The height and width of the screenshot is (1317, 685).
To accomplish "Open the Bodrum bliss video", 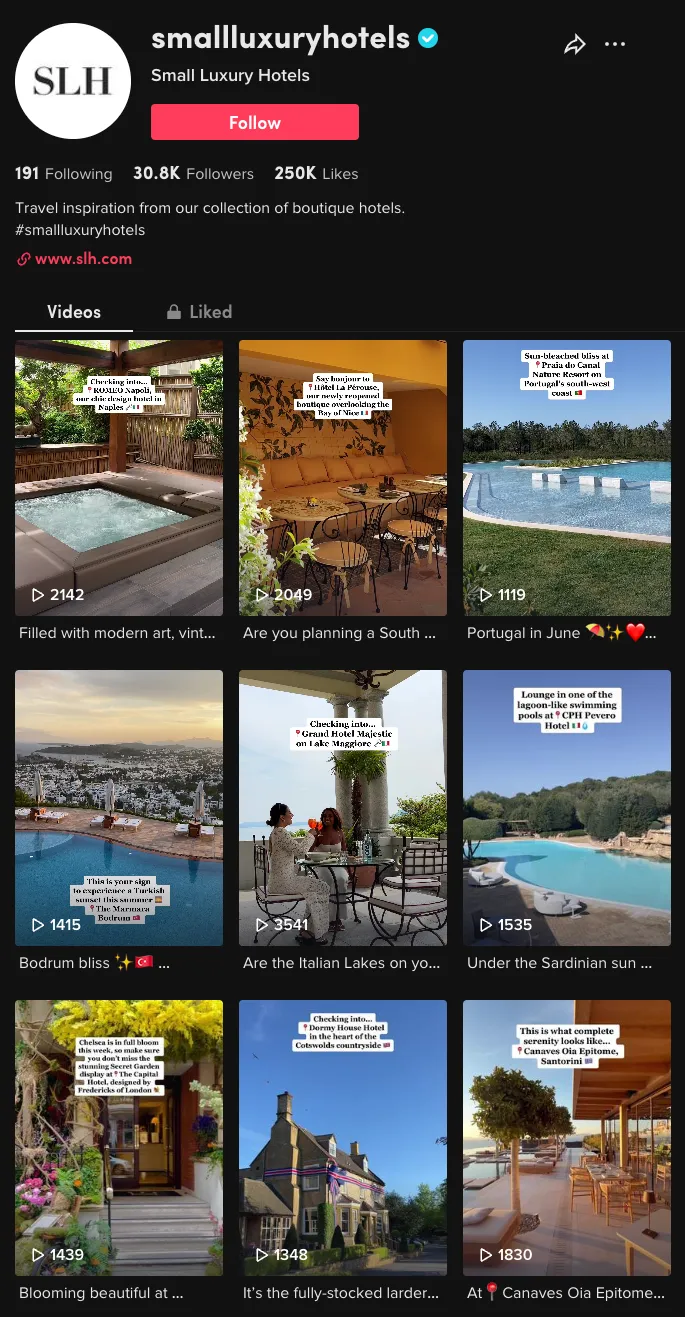I will pos(119,808).
